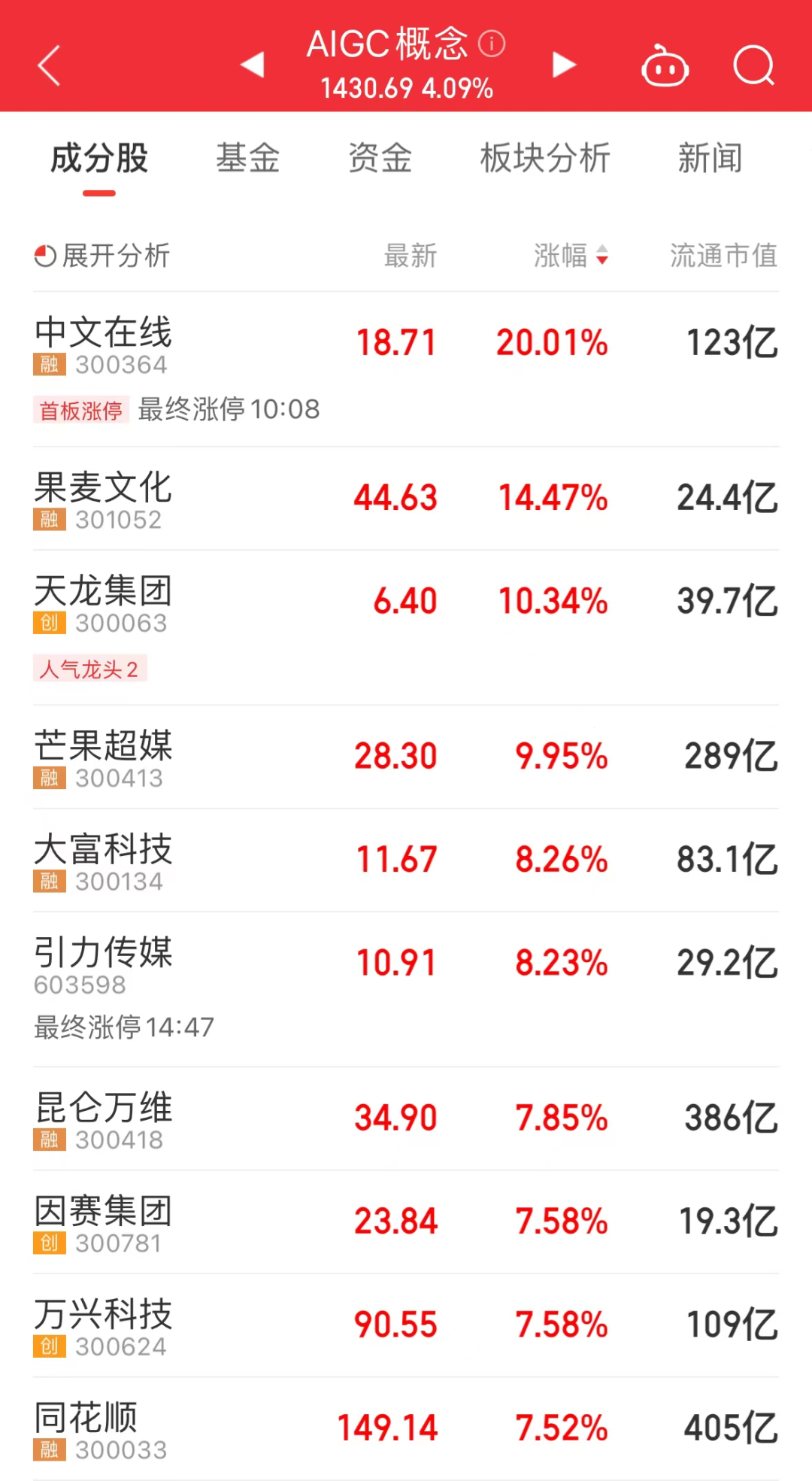
Task: Switch to the previous sector with left triangle
Action: [253, 65]
